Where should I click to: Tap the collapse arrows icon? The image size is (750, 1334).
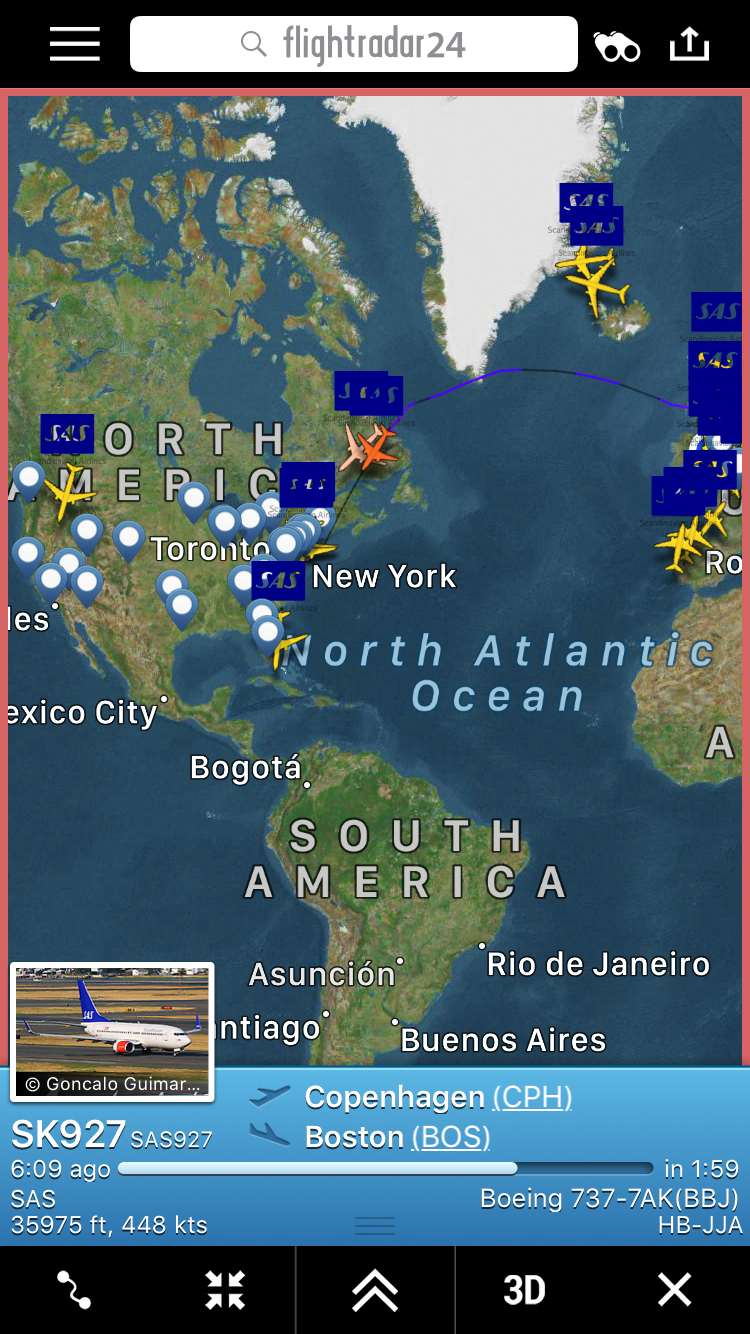(225, 1290)
